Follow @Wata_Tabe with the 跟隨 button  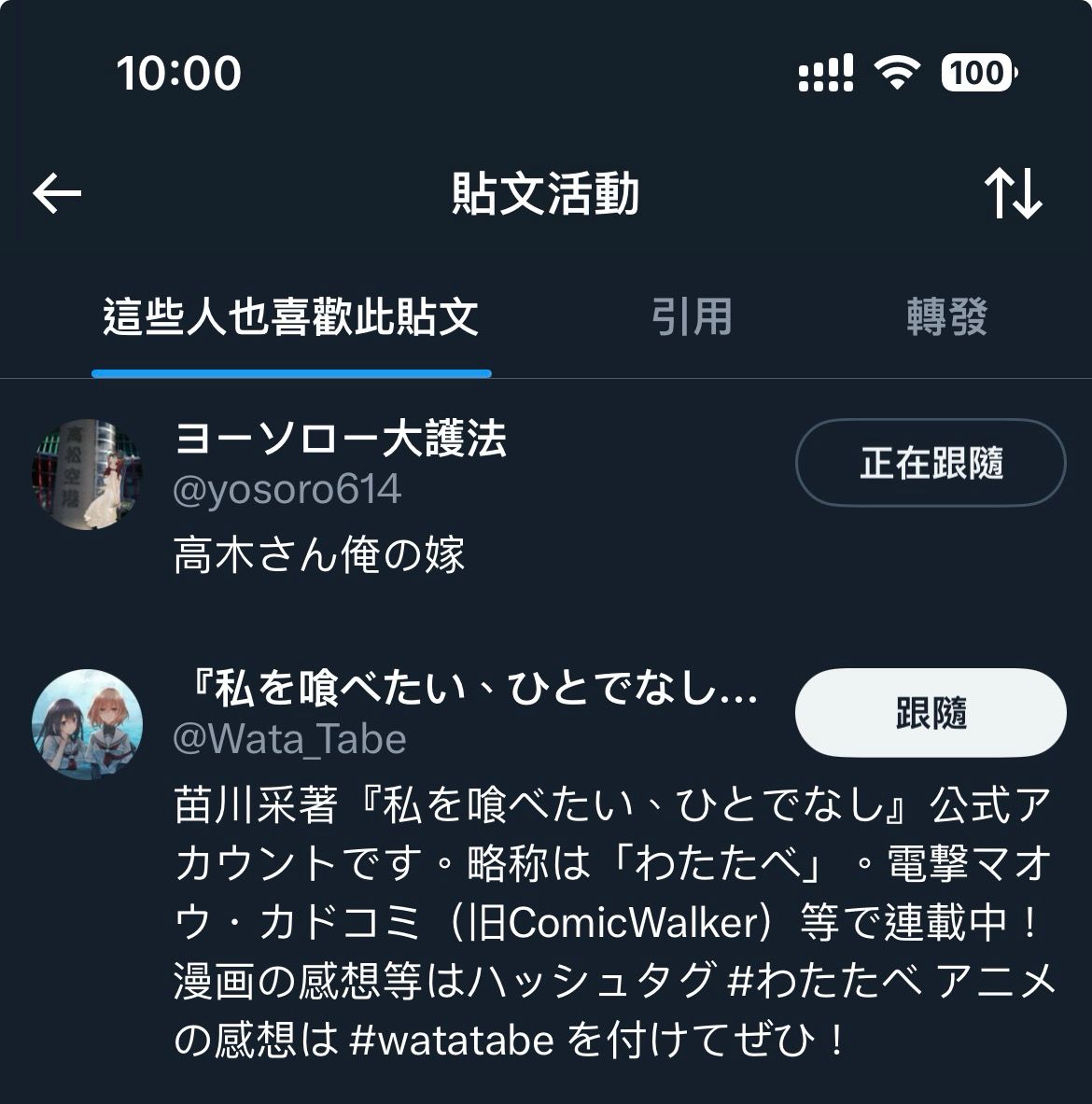[x=930, y=713]
